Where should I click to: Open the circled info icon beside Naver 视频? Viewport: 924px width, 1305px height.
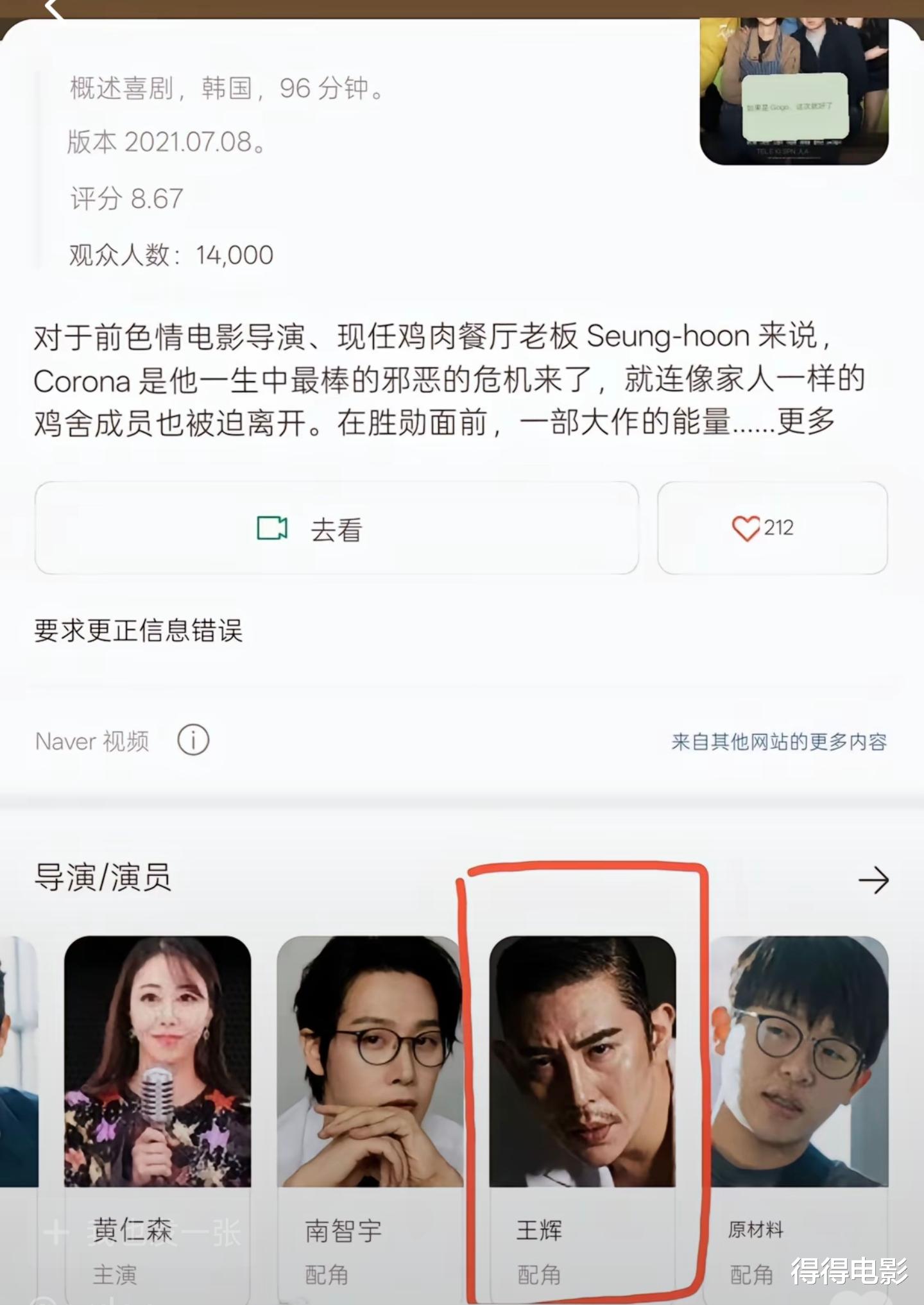point(193,739)
